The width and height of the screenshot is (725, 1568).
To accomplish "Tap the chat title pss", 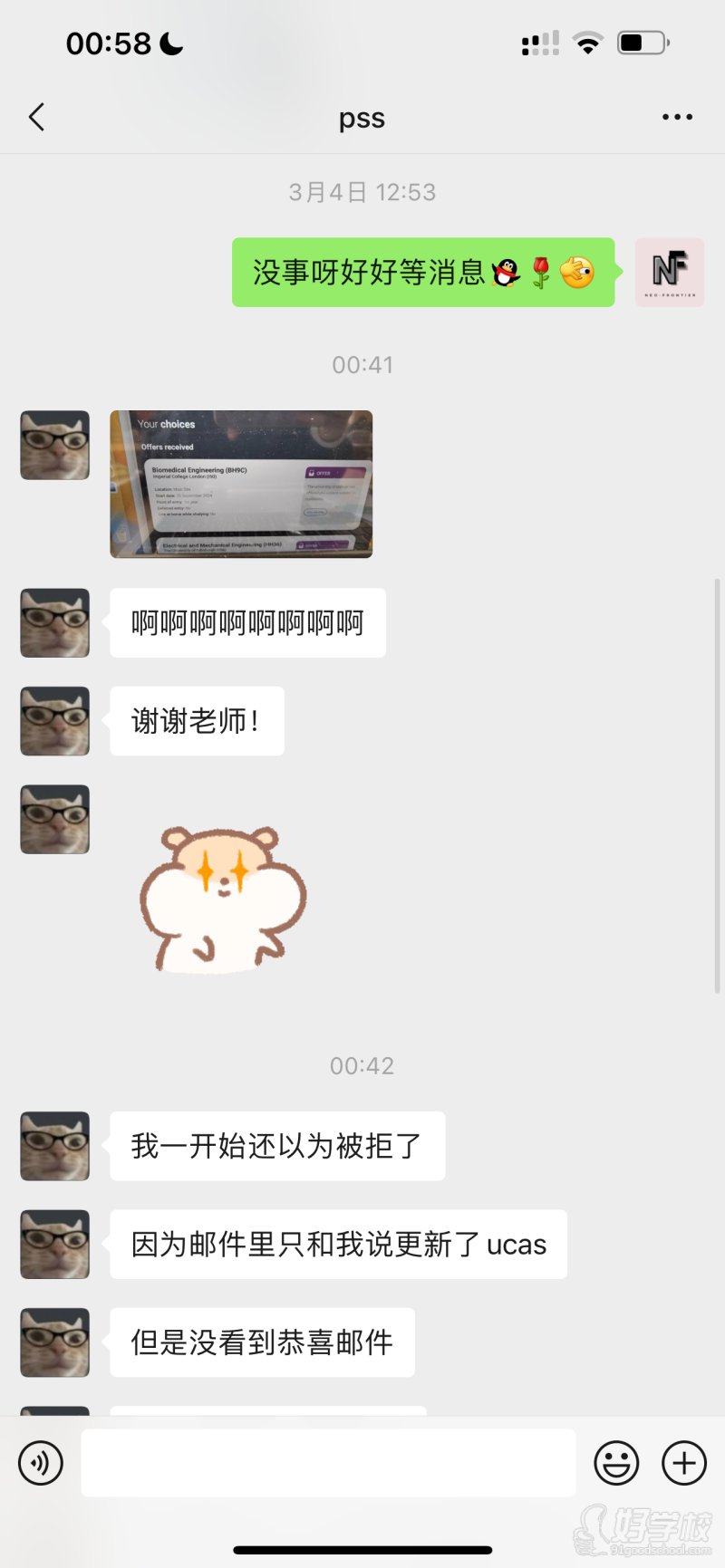I will point(362,118).
